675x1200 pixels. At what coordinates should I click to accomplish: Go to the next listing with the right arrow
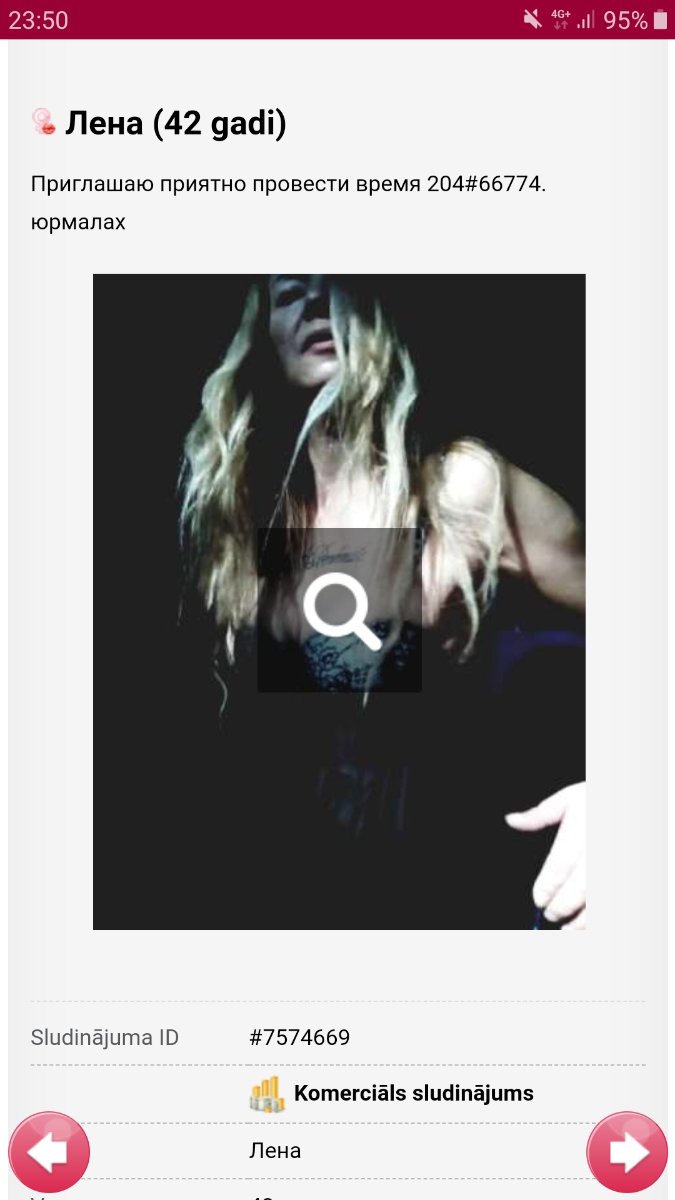pos(627,1152)
